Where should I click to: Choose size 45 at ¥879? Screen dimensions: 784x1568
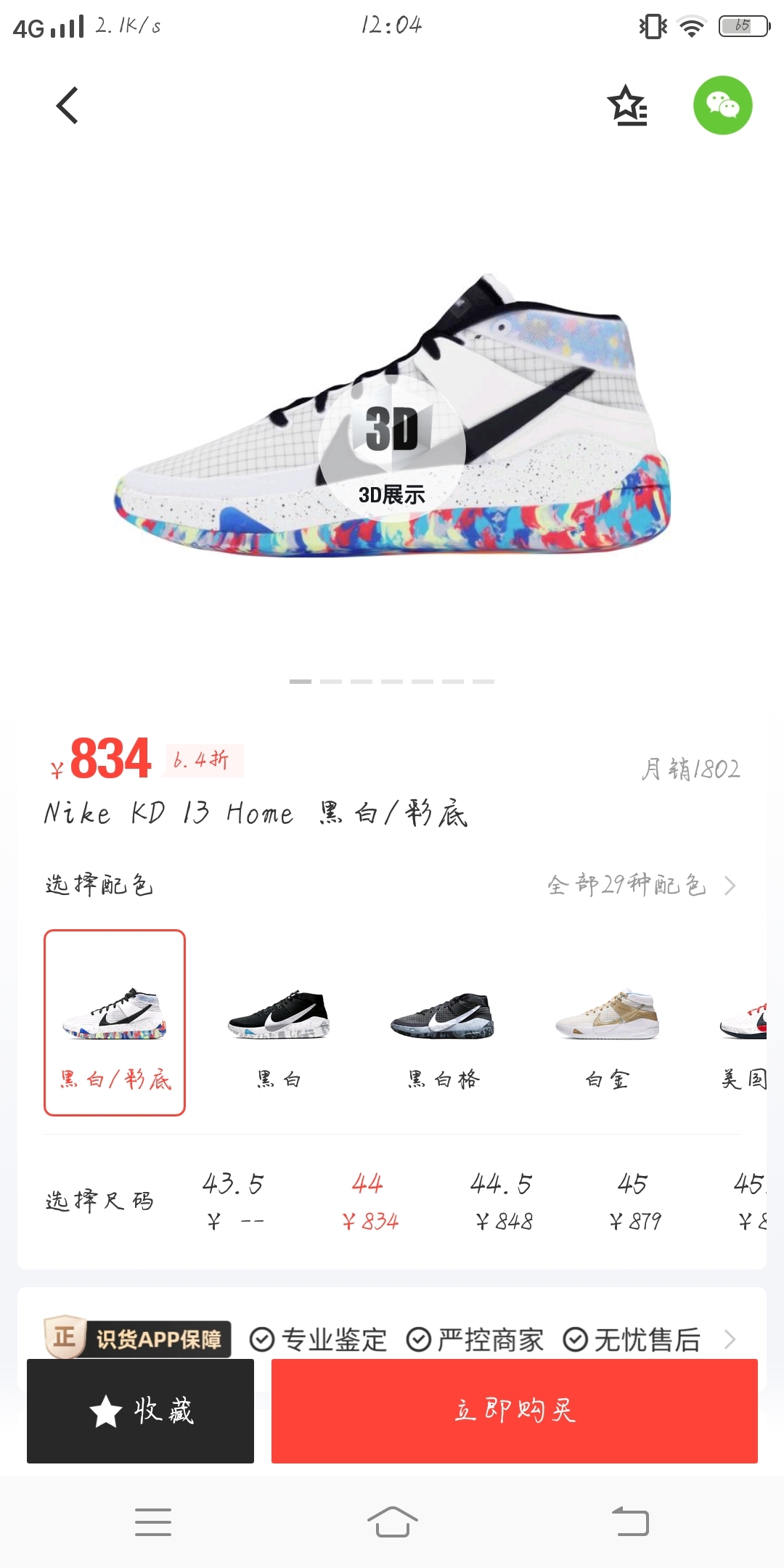click(634, 1201)
